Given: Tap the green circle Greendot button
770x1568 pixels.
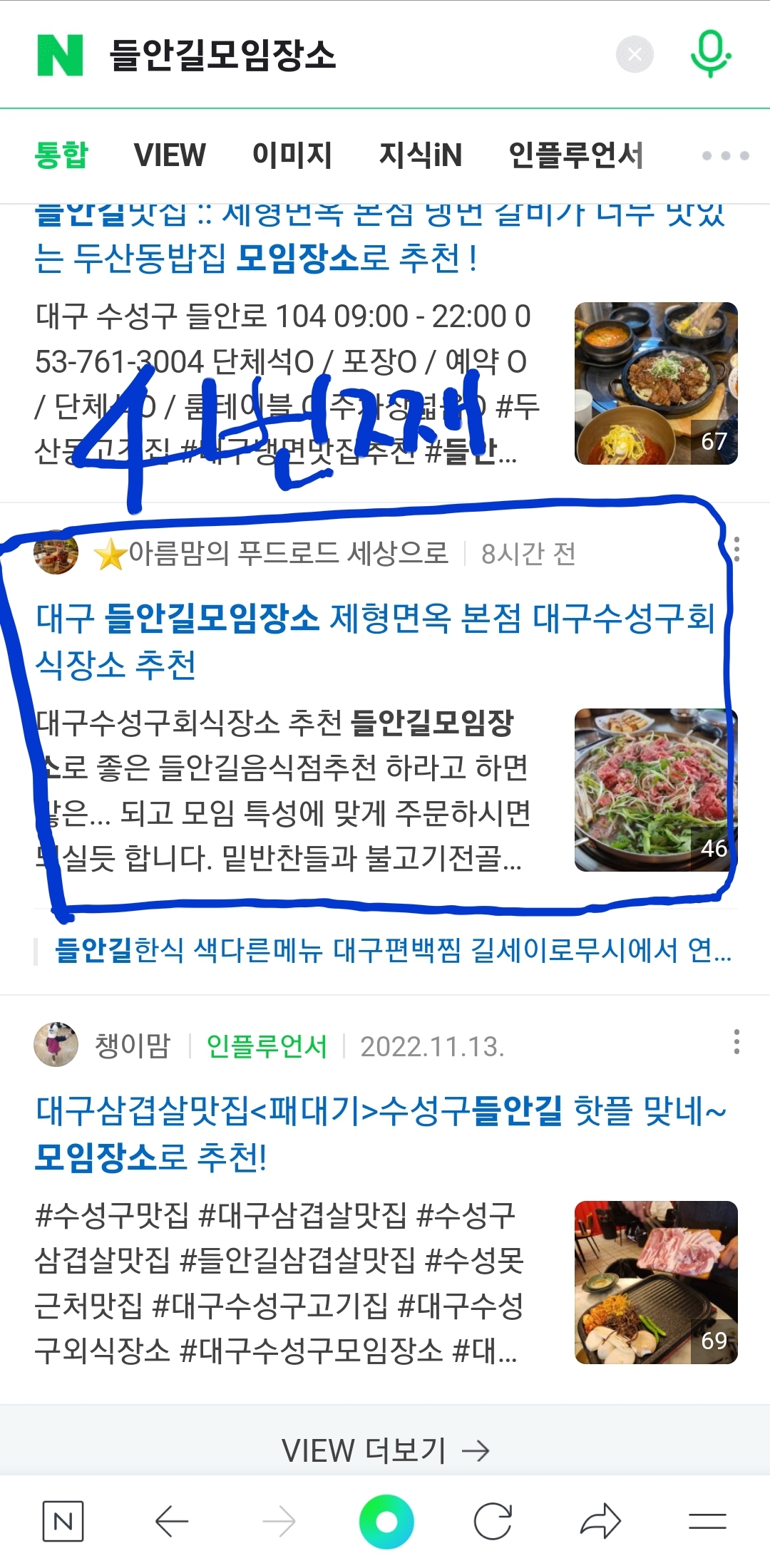Looking at the screenshot, I should click(x=386, y=1522).
